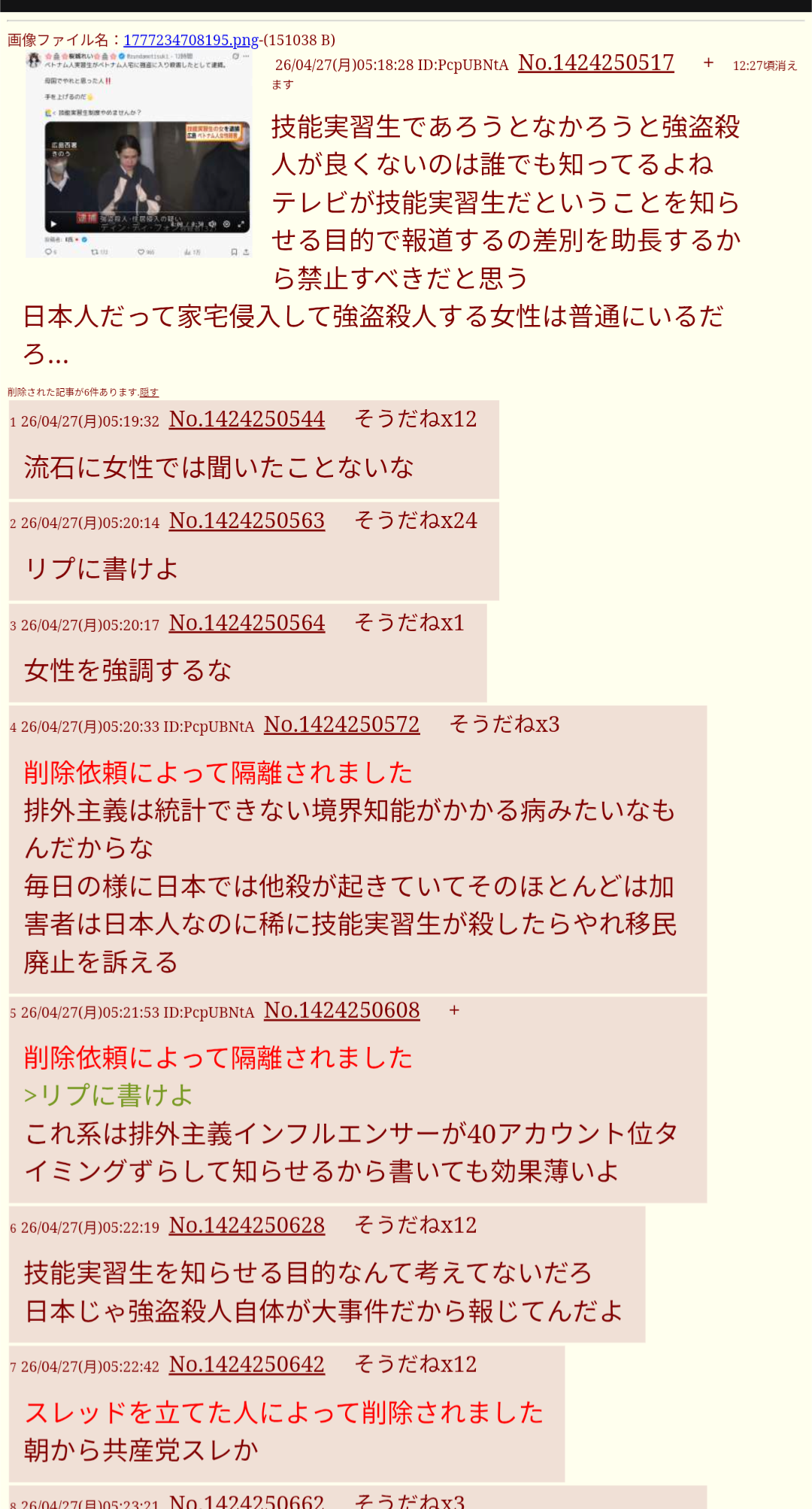Upvote そうだねx12 on reply No.1424250544

pyautogui.click(x=415, y=419)
